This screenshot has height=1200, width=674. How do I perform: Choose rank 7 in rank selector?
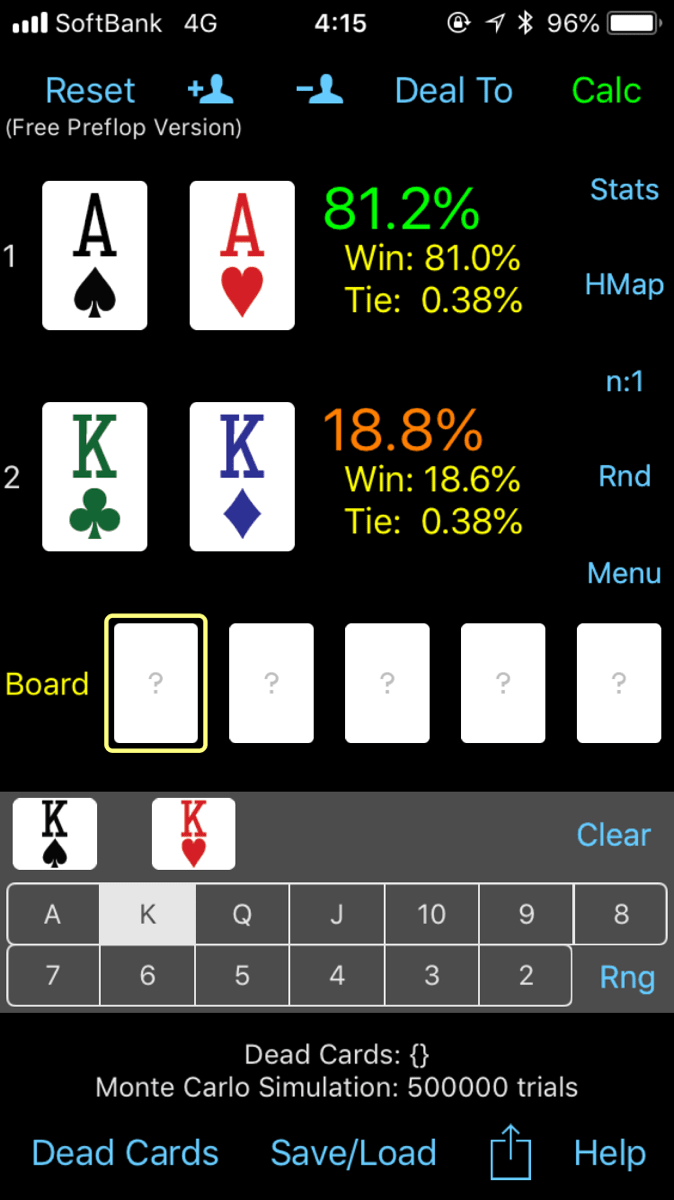coord(53,975)
